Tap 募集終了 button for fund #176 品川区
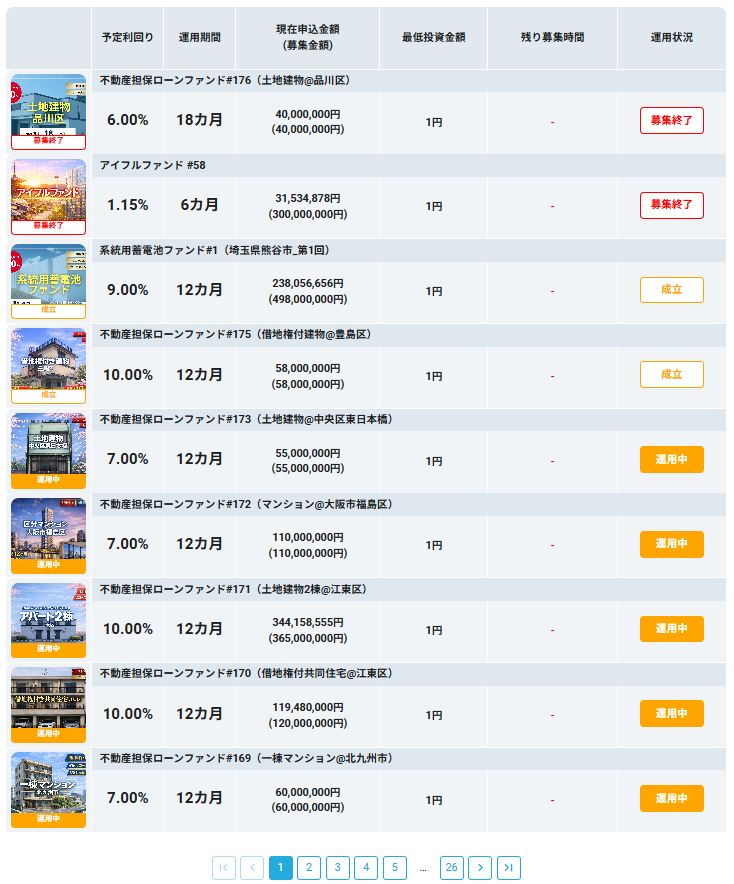 click(x=671, y=120)
